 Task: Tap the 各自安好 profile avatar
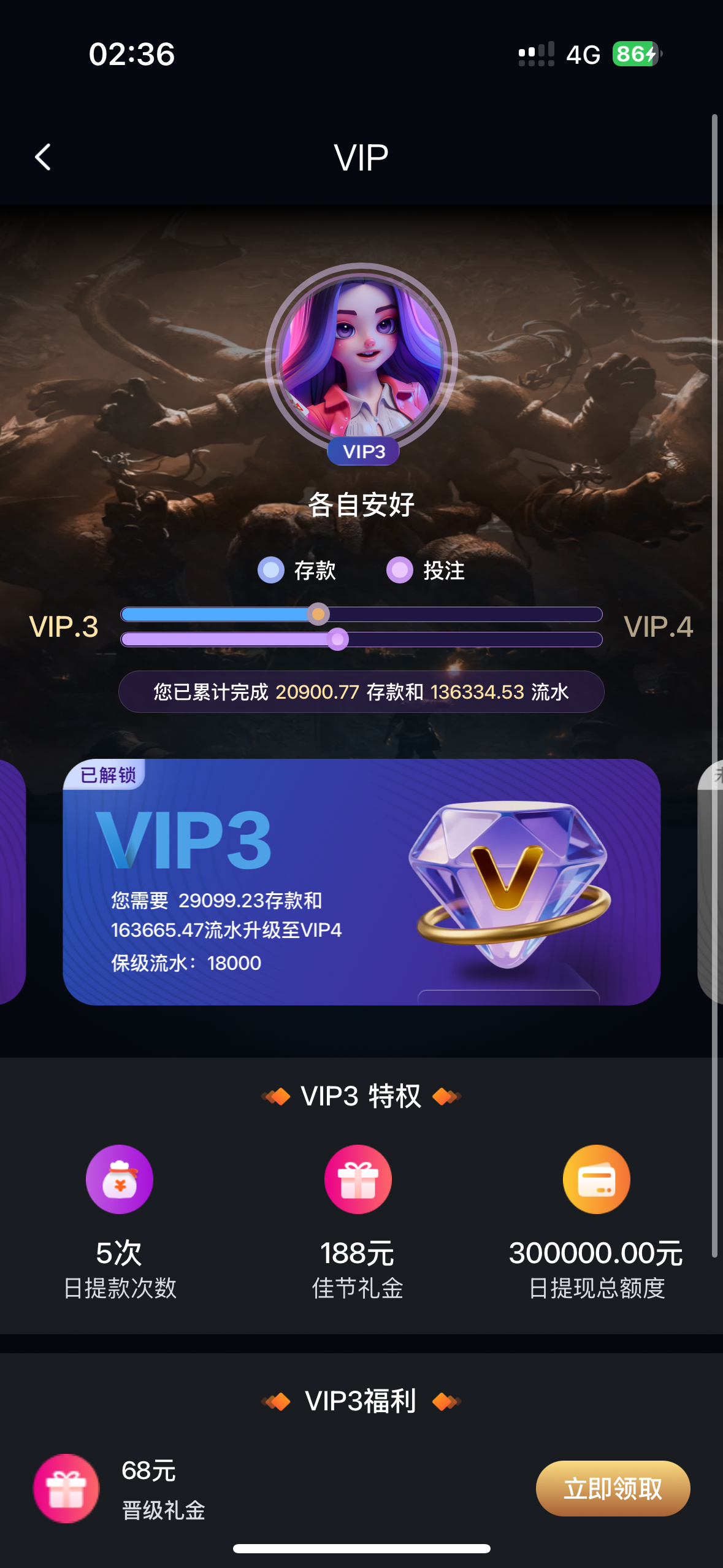[362, 359]
